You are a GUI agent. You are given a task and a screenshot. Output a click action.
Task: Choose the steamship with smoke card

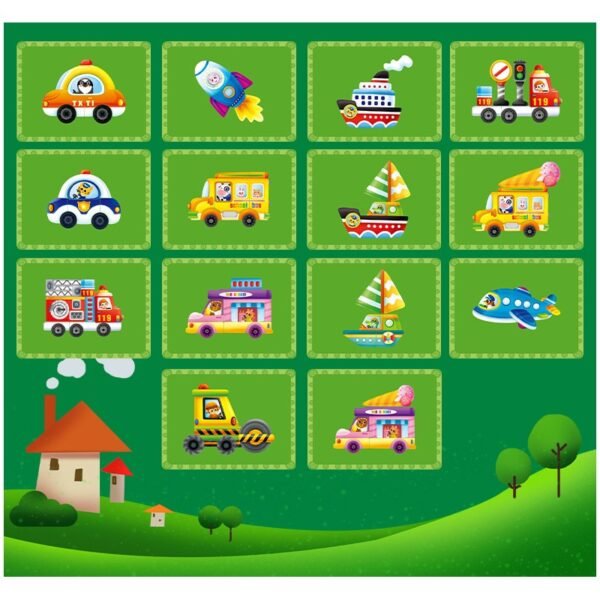pyautogui.click(x=374, y=92)
